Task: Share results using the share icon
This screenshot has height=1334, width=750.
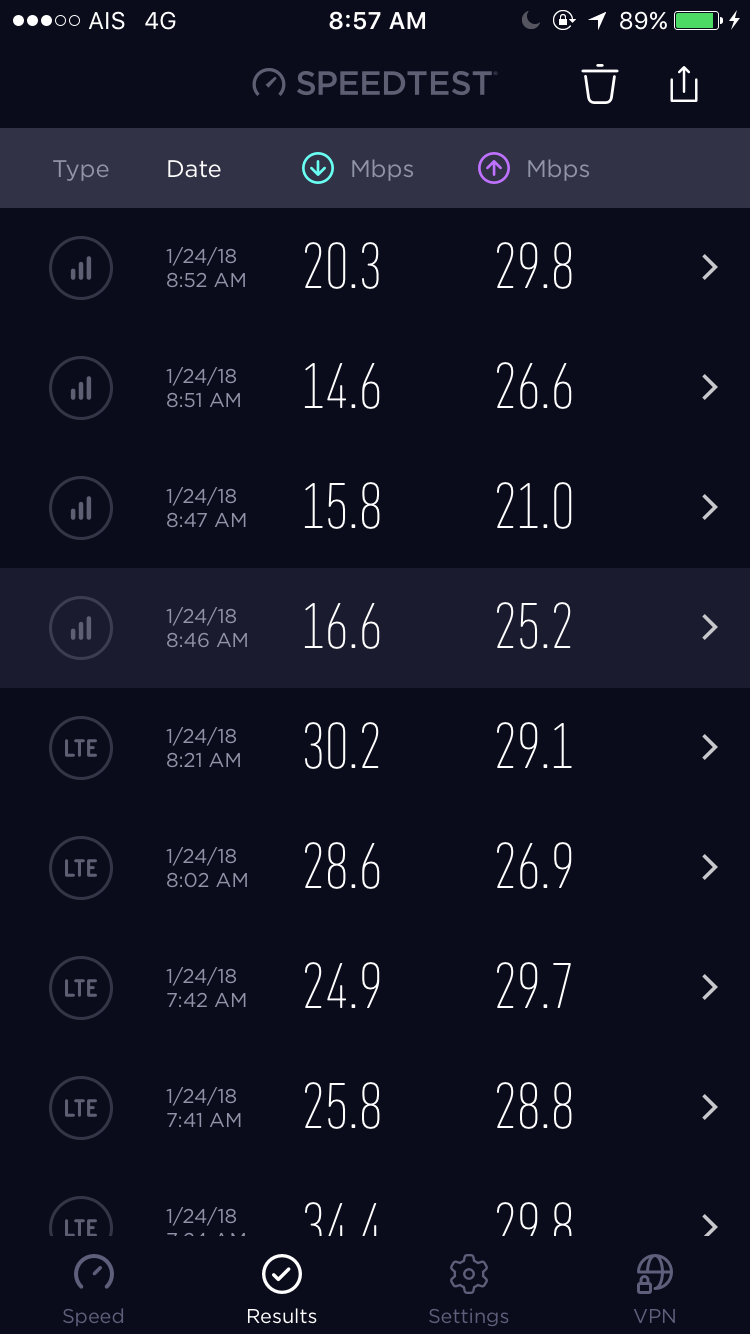Action: [684, 83]
